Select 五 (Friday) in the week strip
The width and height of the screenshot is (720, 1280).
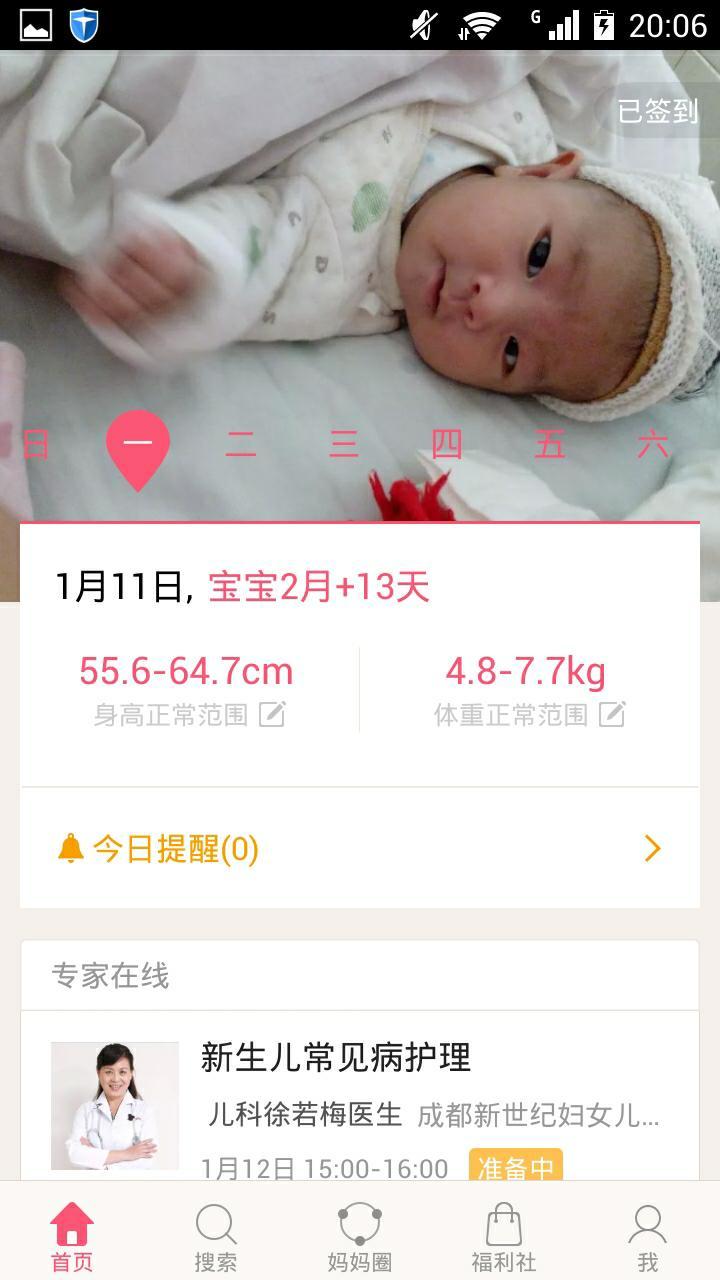[x=550, y=444]
